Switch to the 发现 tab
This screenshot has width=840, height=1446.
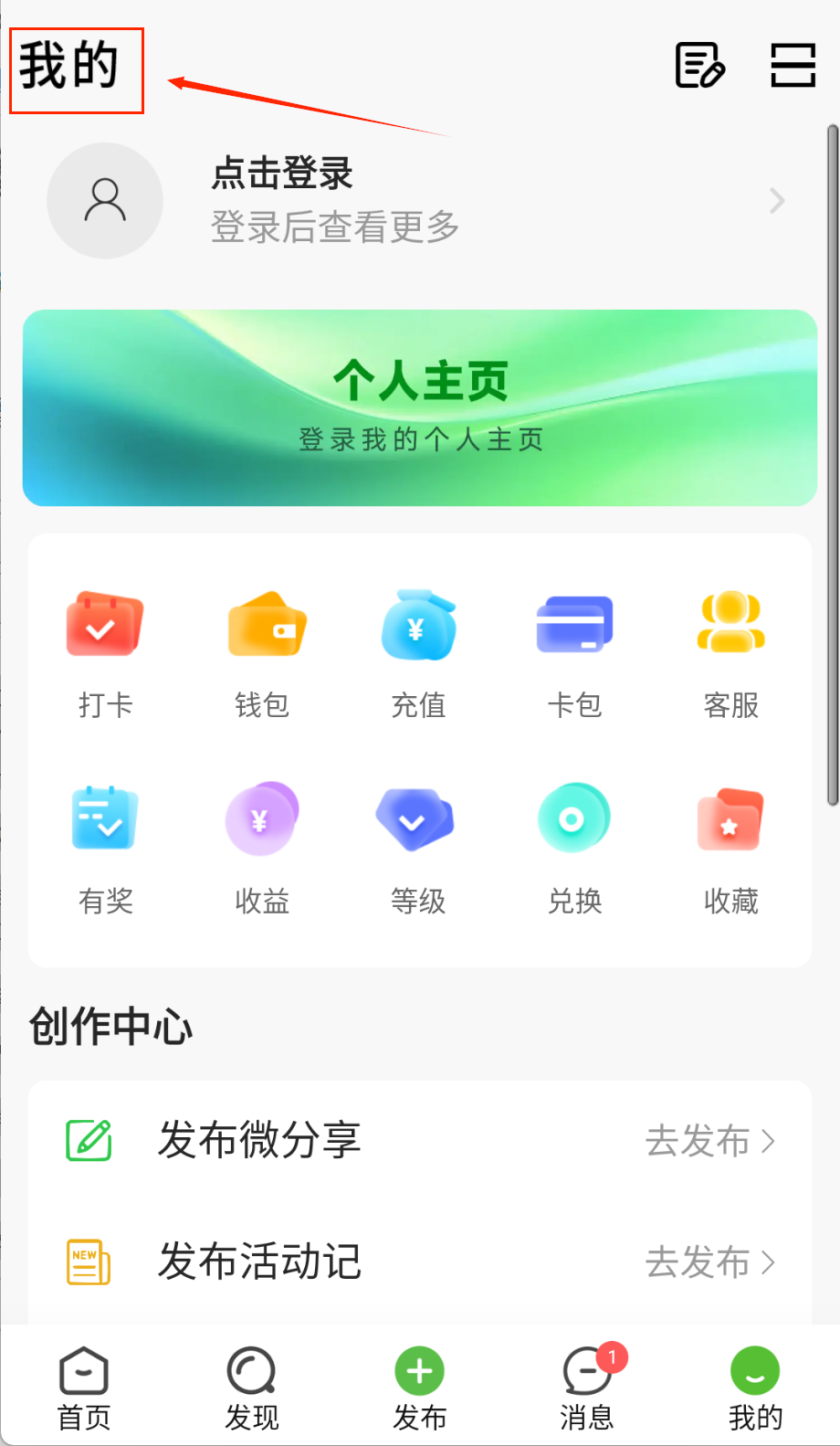tap(252, 1388)
